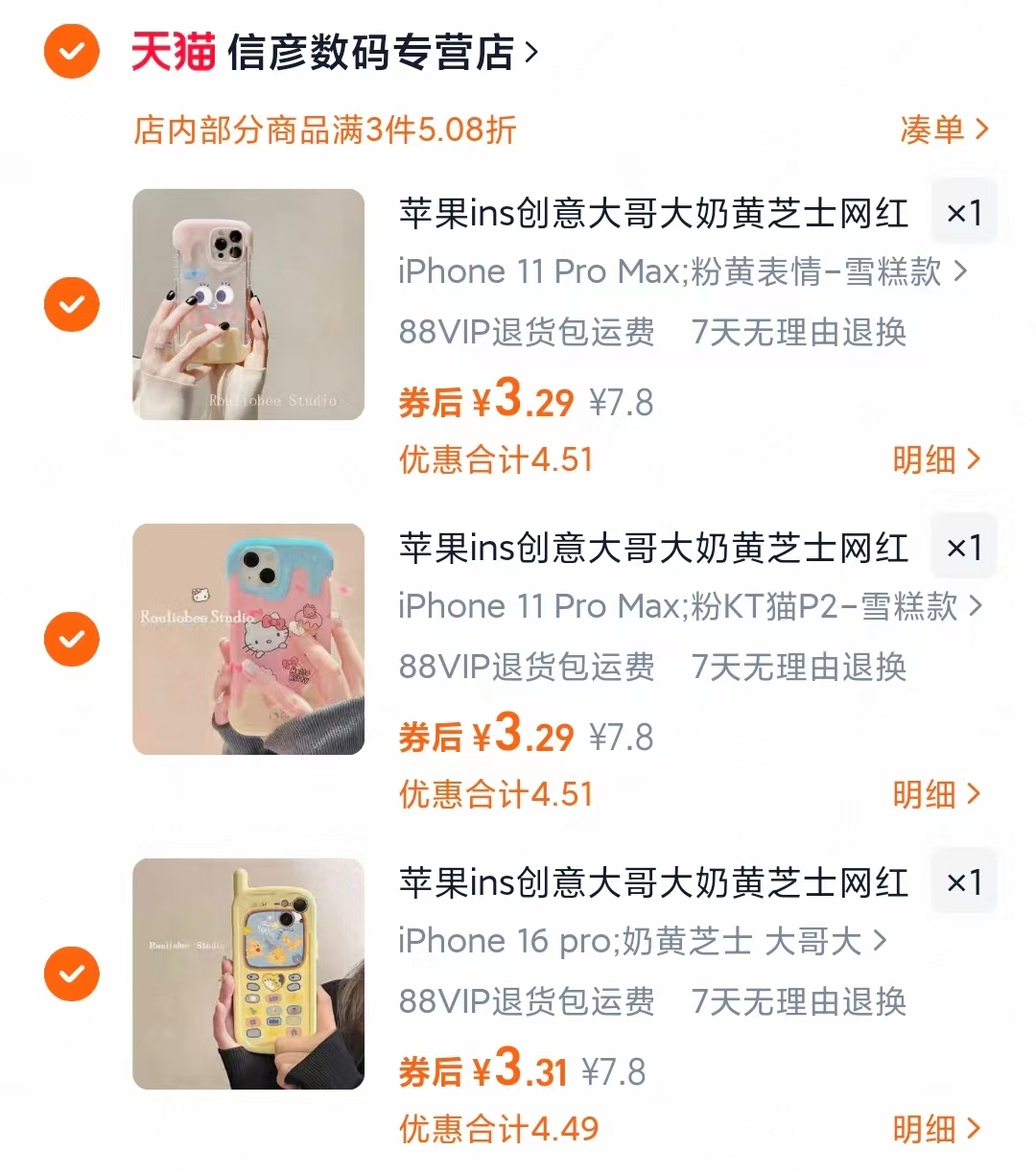
Task: Click the yellow 大哥大 phone case image
Action: 247,974
